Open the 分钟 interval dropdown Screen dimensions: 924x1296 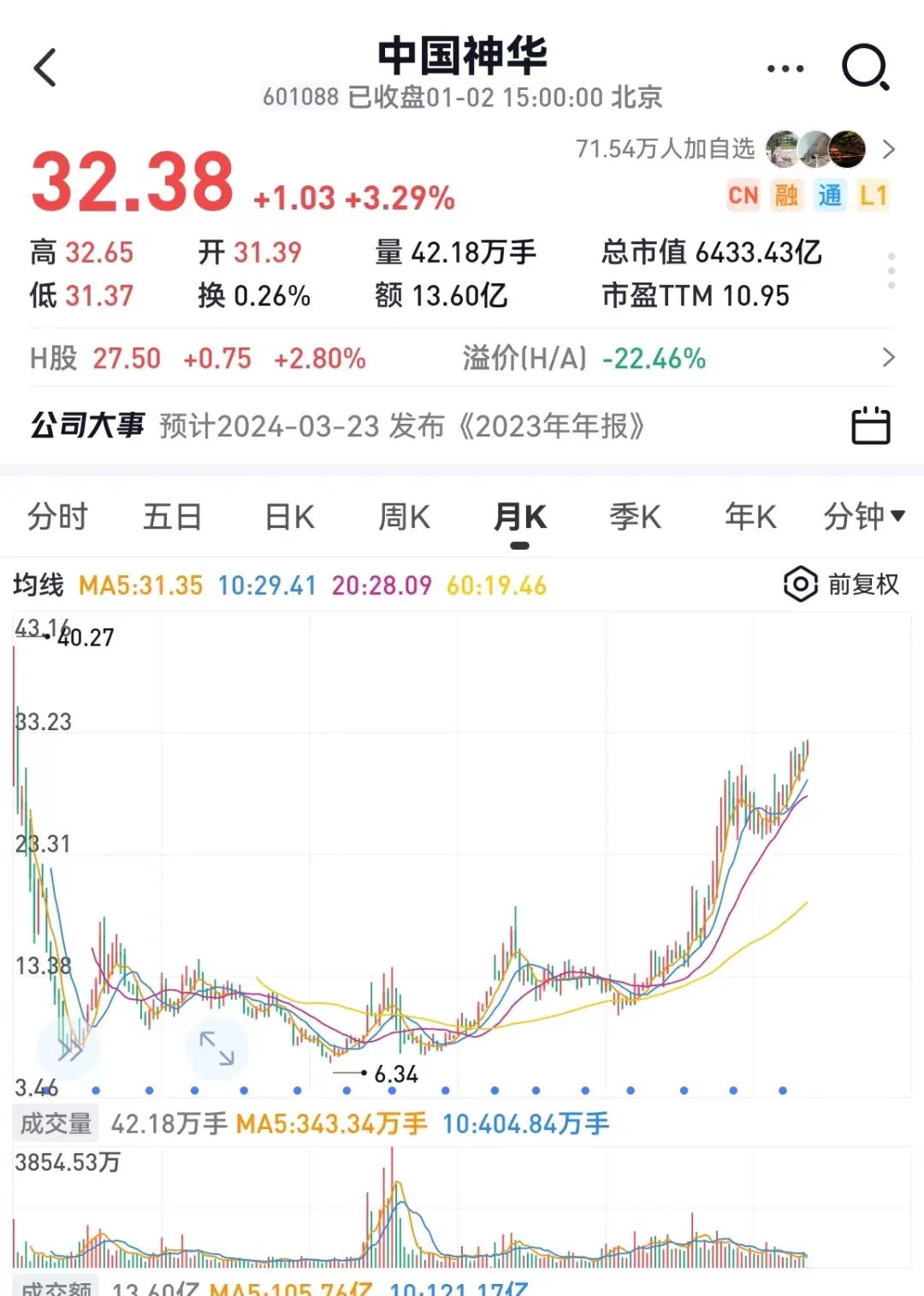865,516
